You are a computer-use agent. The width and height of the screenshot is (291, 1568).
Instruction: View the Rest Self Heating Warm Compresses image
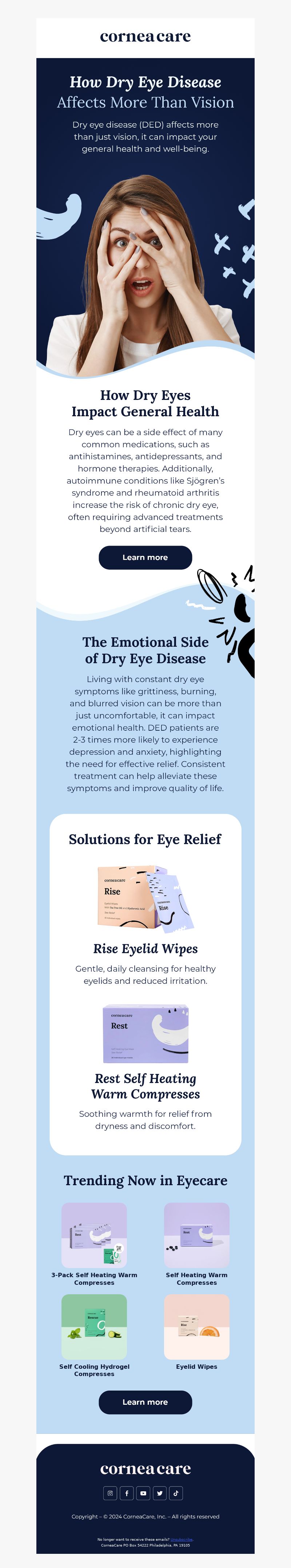click(x=145, y=1034)
